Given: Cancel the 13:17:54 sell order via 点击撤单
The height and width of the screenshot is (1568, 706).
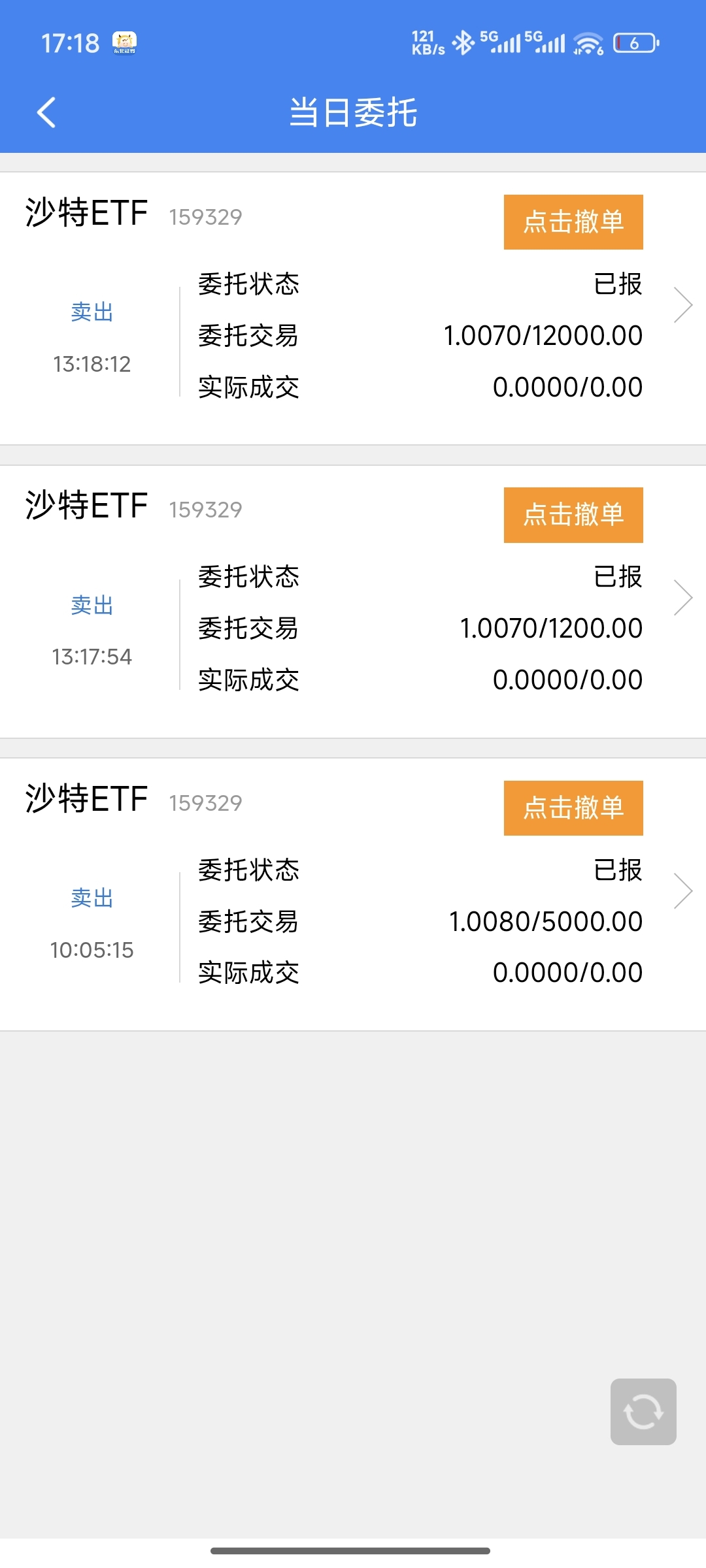Looking at the screenshot, I should [573, 515].
